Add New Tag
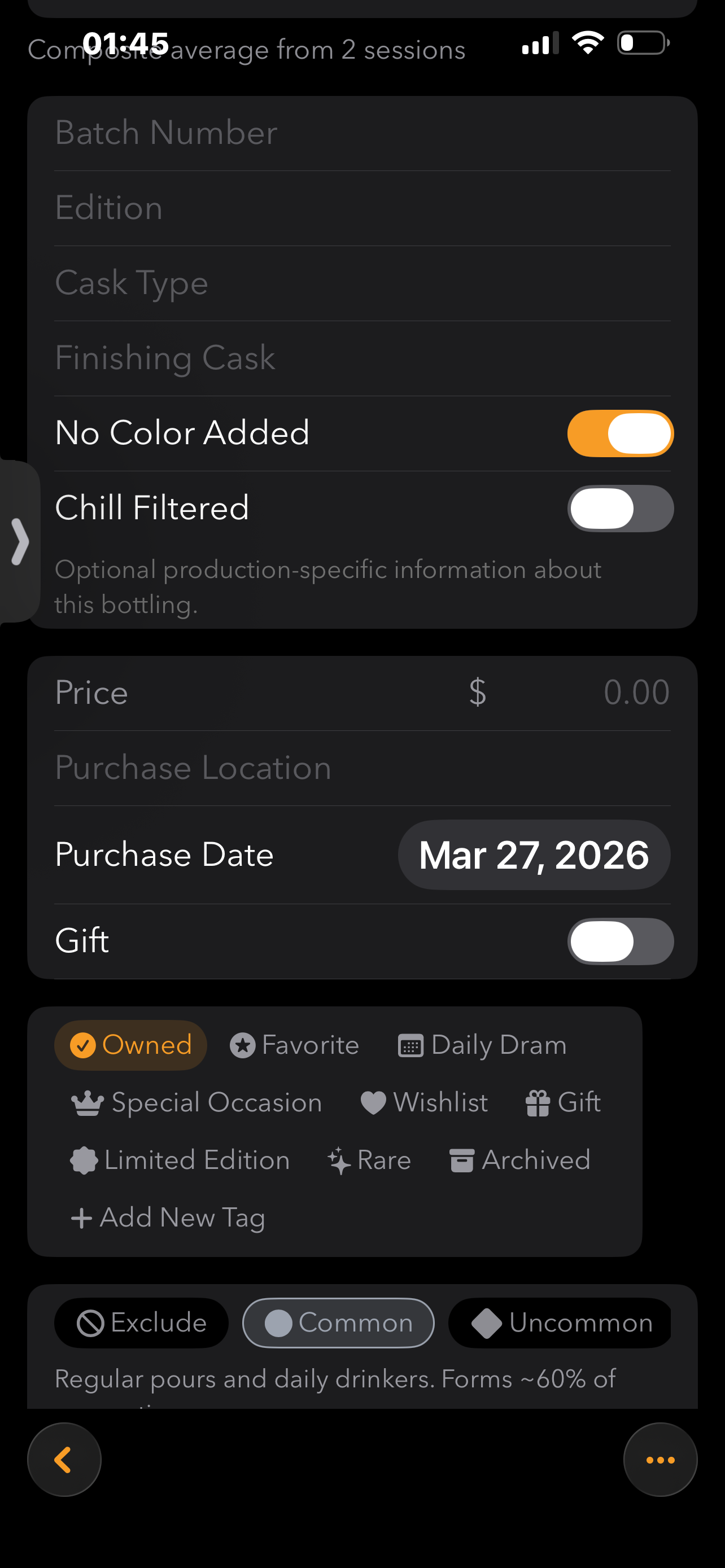 pyautogui.click(x=168, y=1217)
